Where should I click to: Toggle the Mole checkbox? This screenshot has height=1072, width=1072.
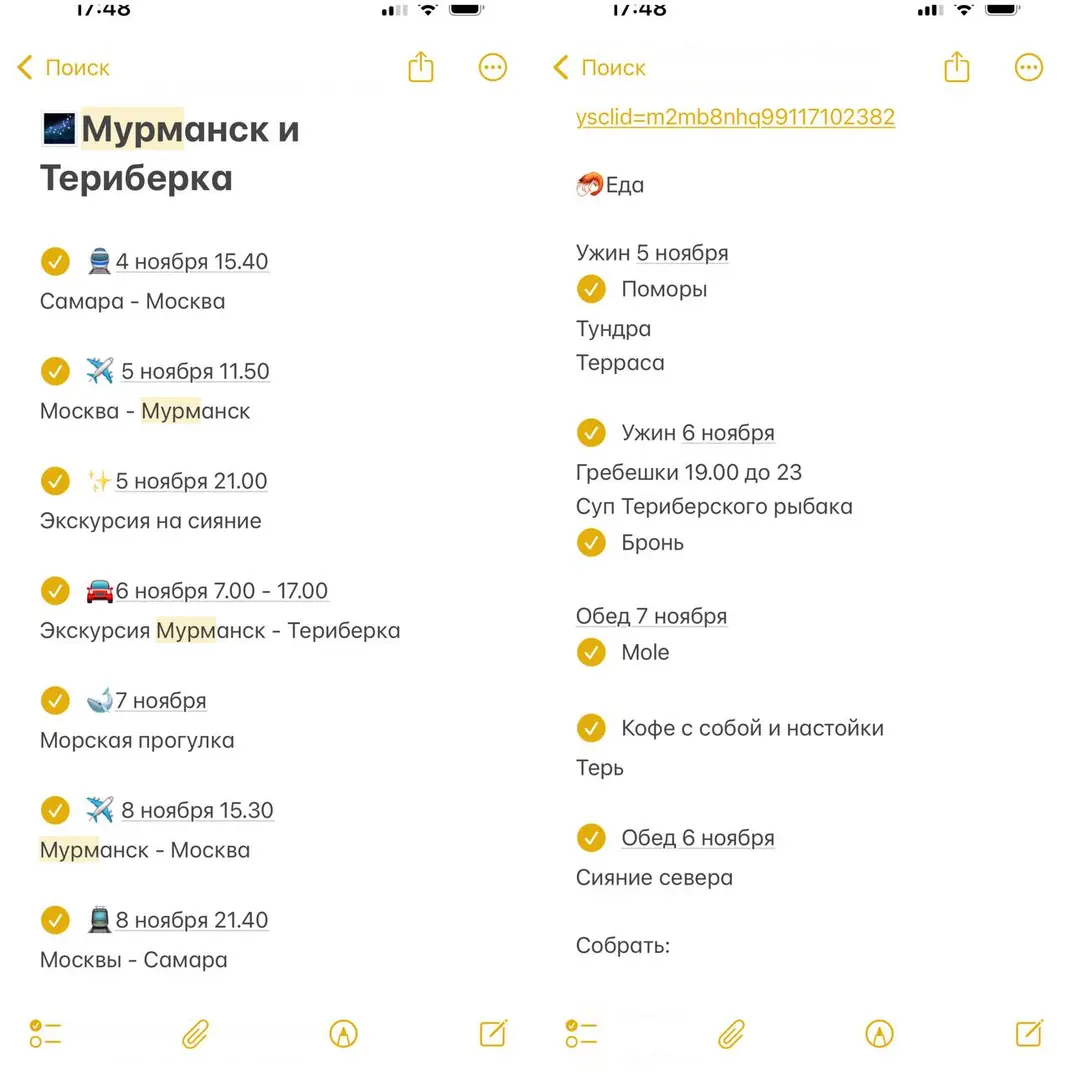point(591,652)
